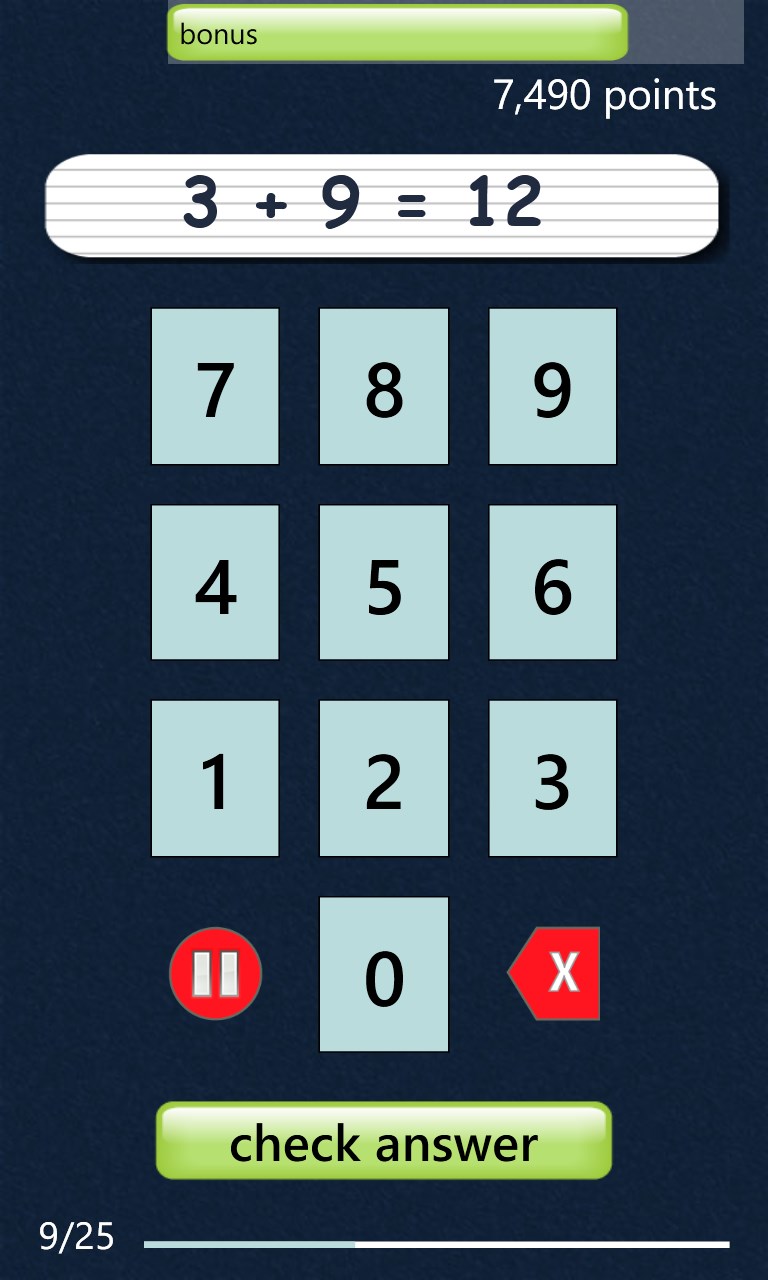Image resolution: width=768 pixels, height=1280 pixels.
Task: Select the 6 key
Action: pyautogui.click(x=552, y=582)
